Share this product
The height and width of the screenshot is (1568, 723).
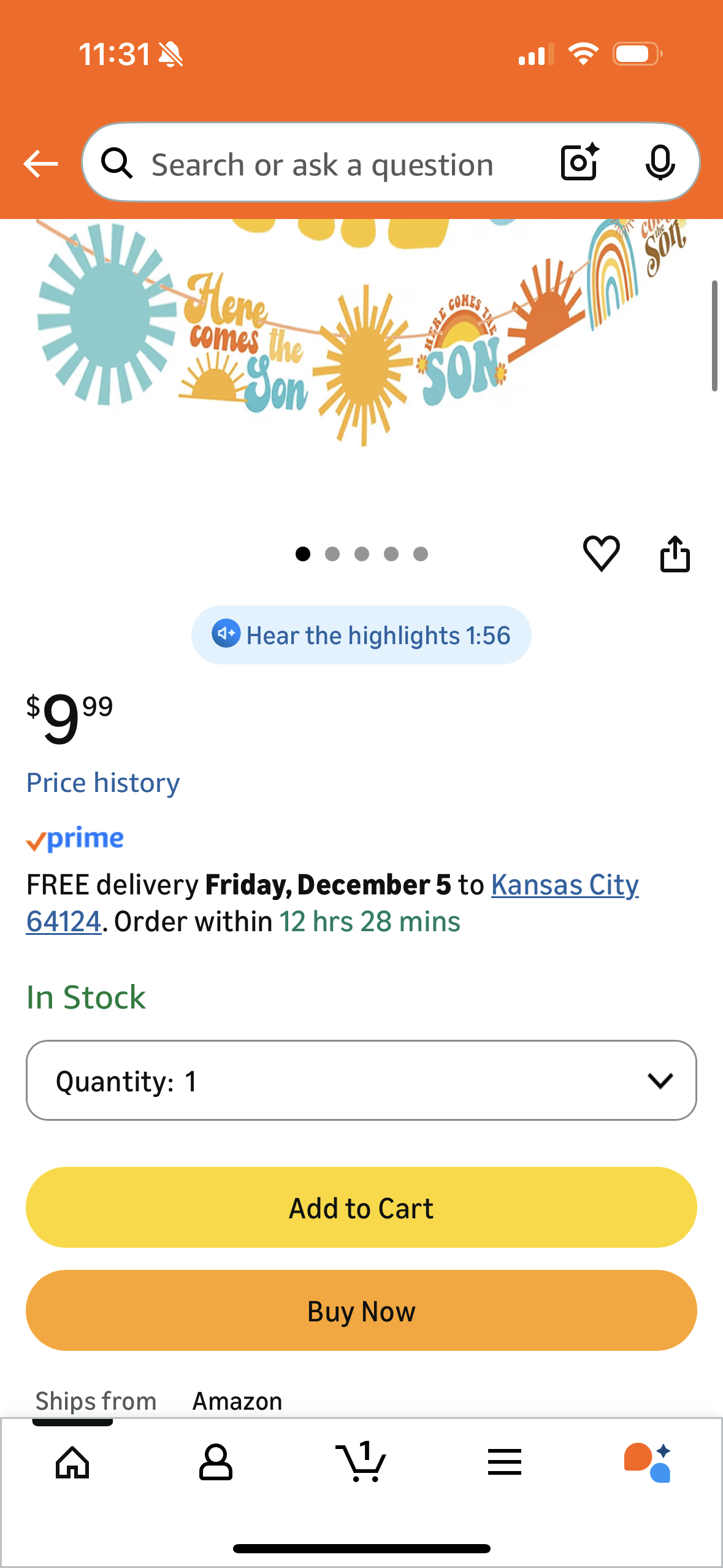675,554
